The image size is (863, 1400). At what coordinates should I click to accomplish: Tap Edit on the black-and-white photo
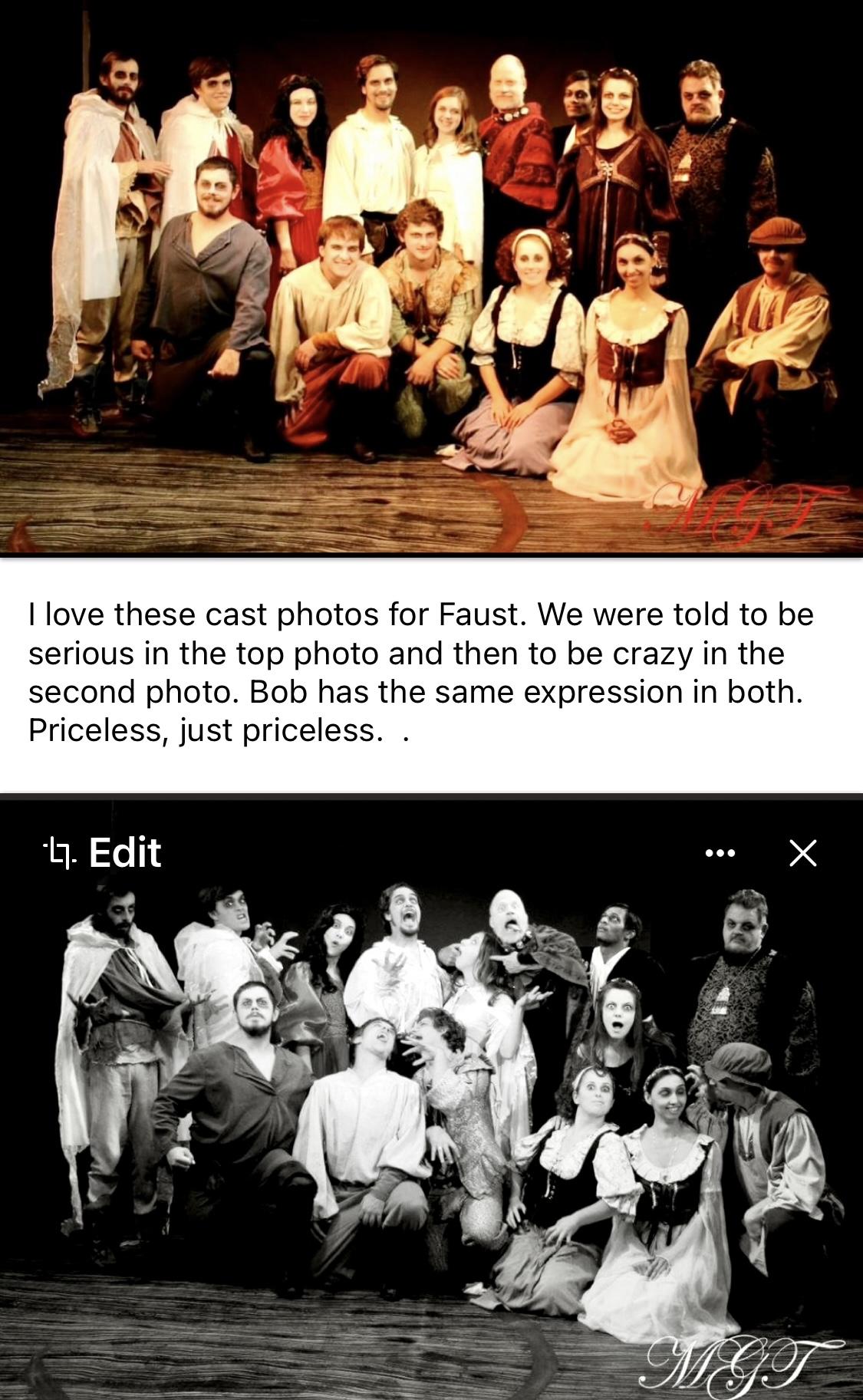click(x=103, y=852)
